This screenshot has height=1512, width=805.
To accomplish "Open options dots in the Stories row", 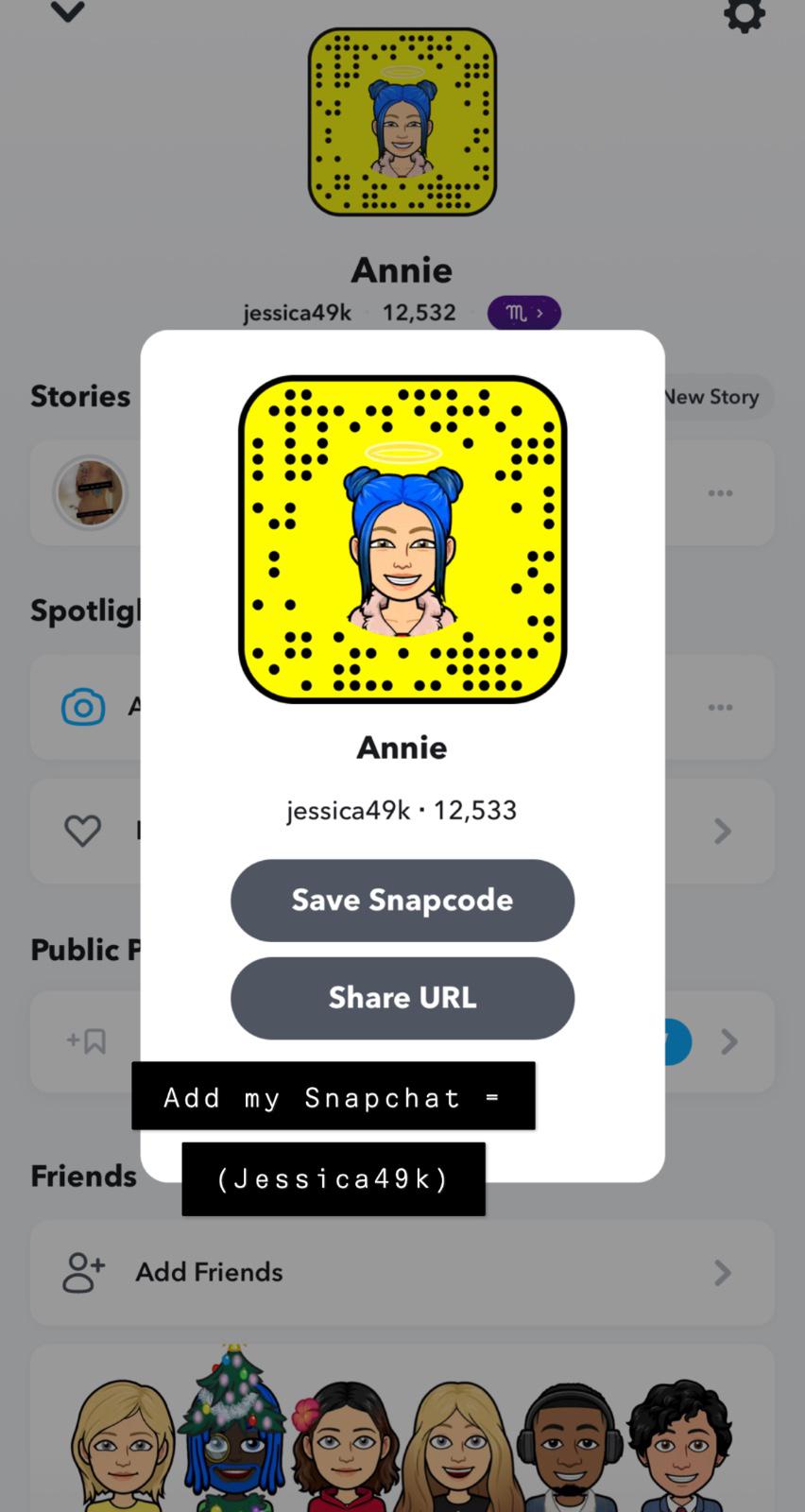I will tap(720, 493).
